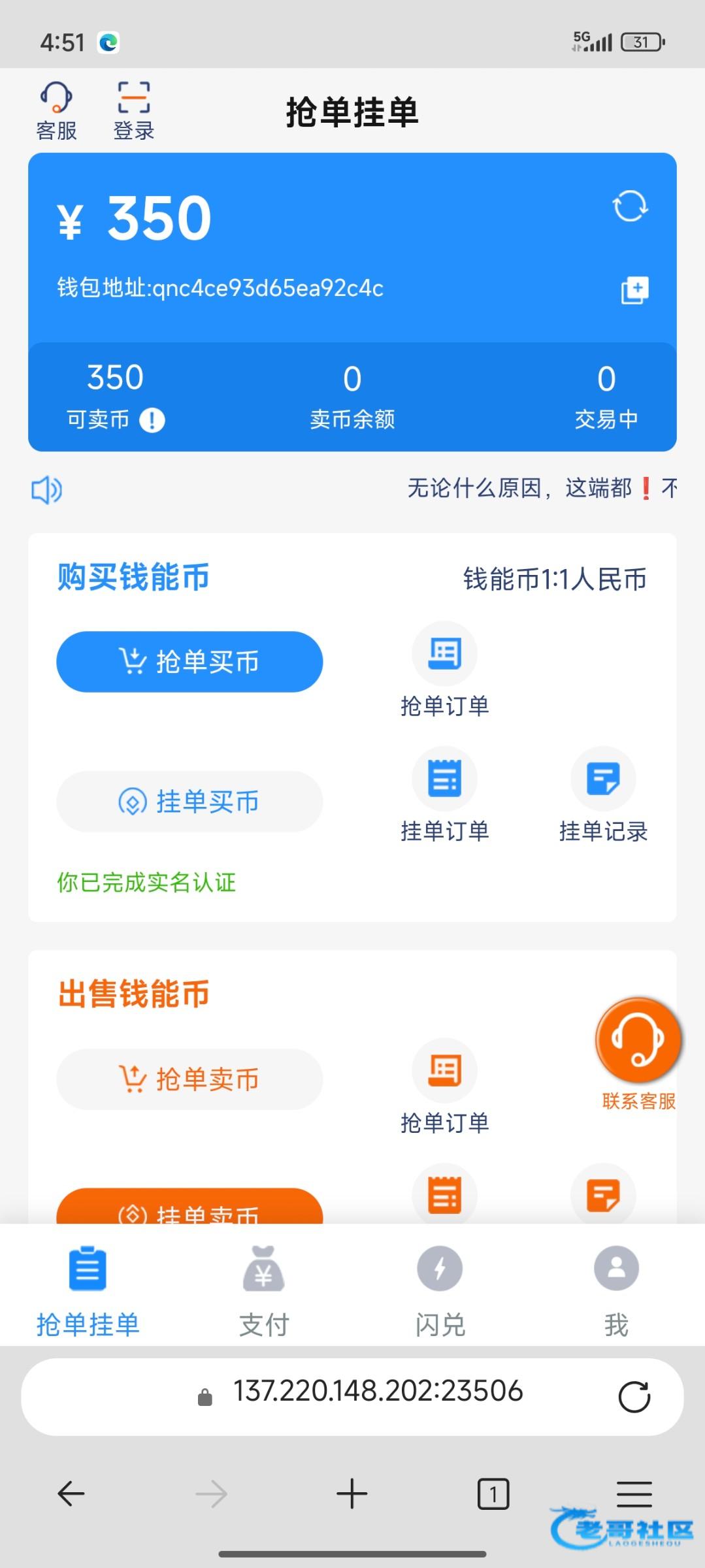Tap 抢单卖币 button
The image size is (705, 1568).
click(x=189, y=1079)
